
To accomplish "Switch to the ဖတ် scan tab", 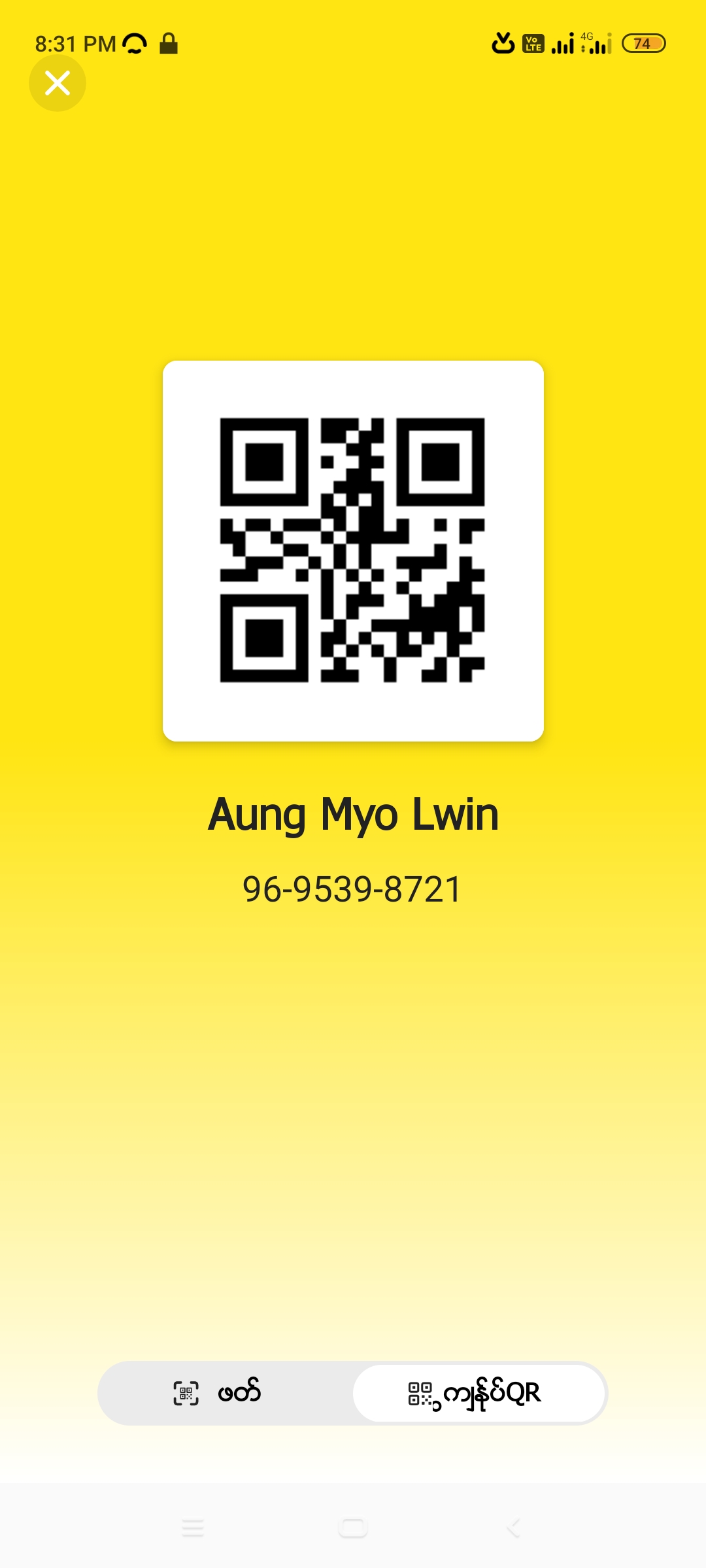I will coord(218,1393).
